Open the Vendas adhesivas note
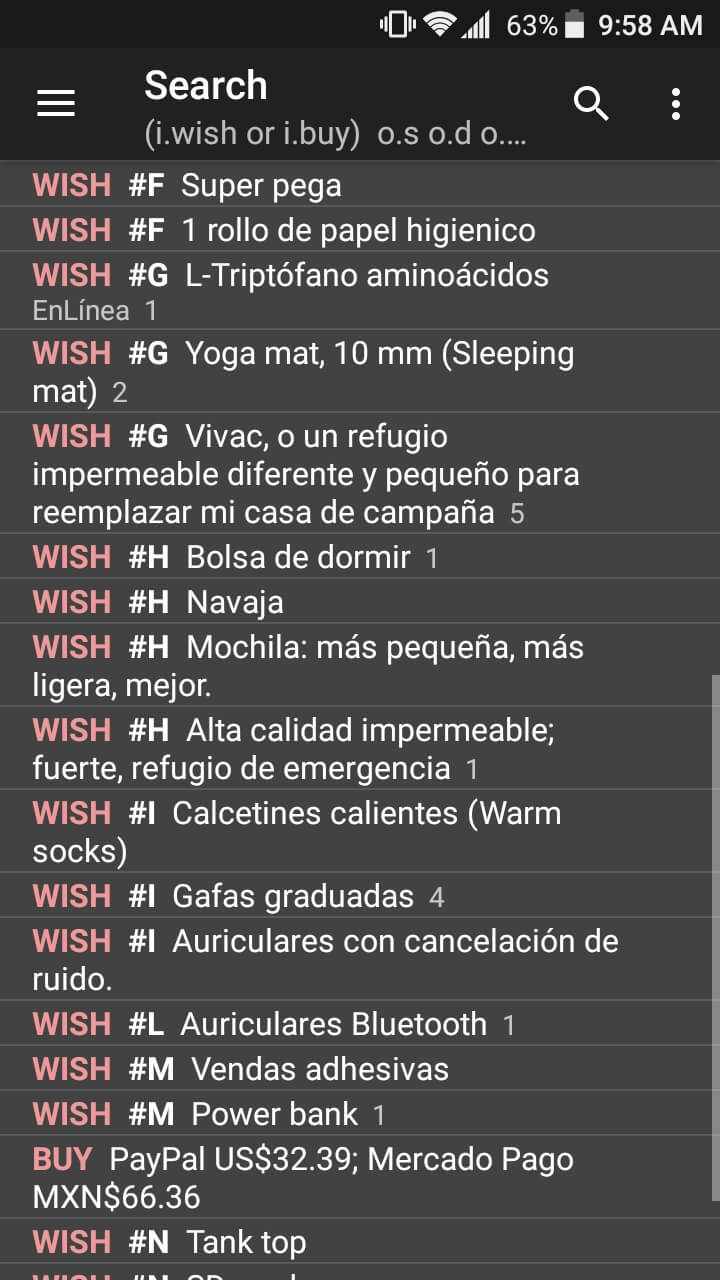The image size is (720, 1280). tap(360, 1069)
